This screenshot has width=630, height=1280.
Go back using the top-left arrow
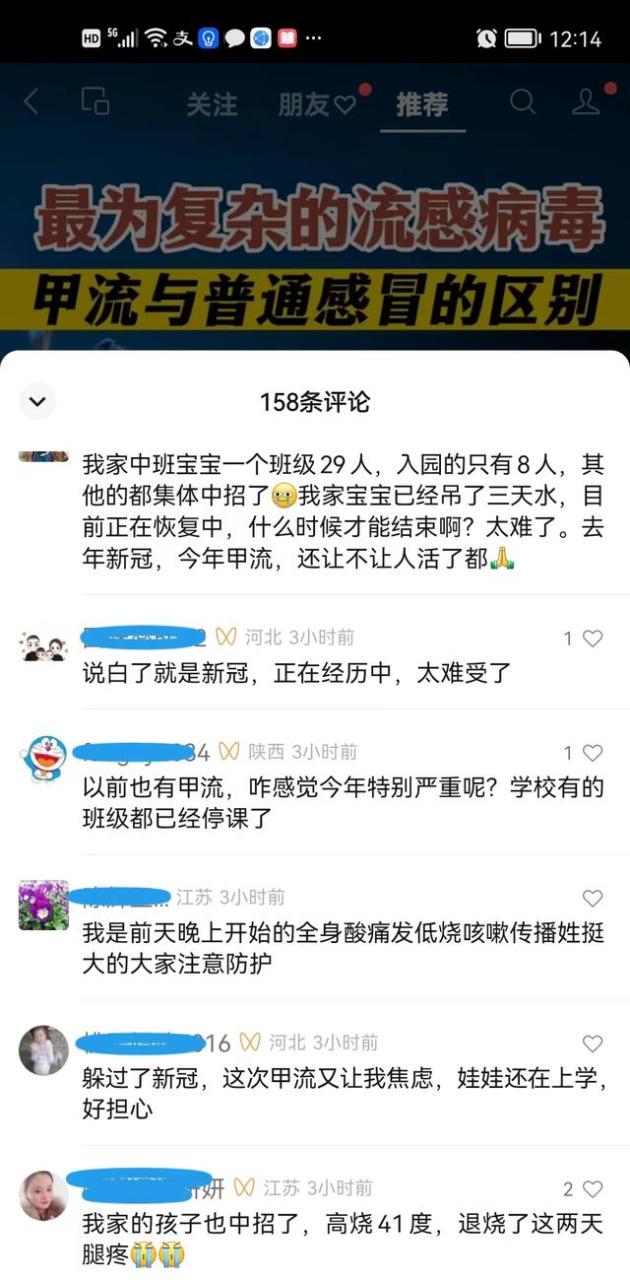point(31,101)
